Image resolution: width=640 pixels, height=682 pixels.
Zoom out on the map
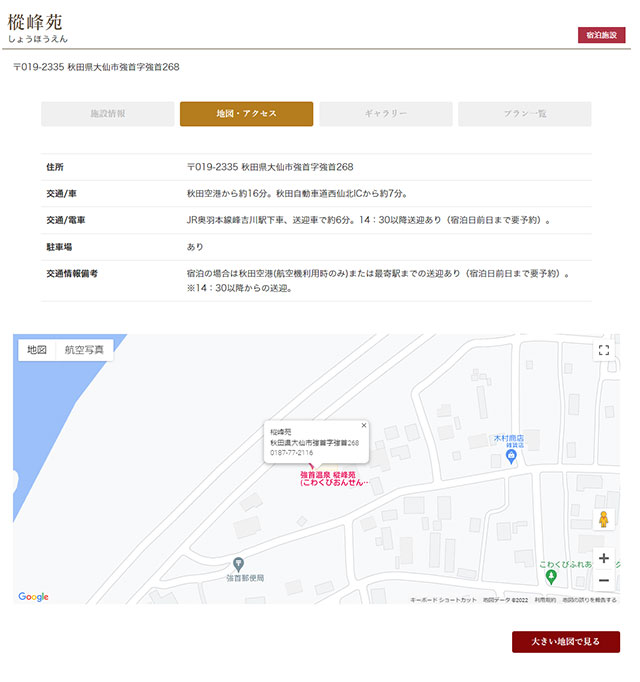pos(603,580)
